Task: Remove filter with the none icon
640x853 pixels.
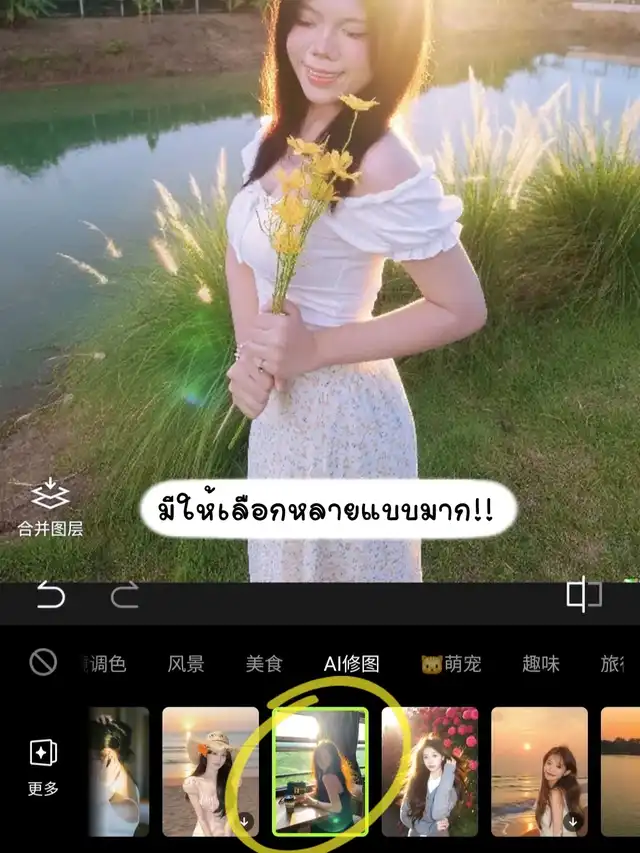Action: pos(43,662)
